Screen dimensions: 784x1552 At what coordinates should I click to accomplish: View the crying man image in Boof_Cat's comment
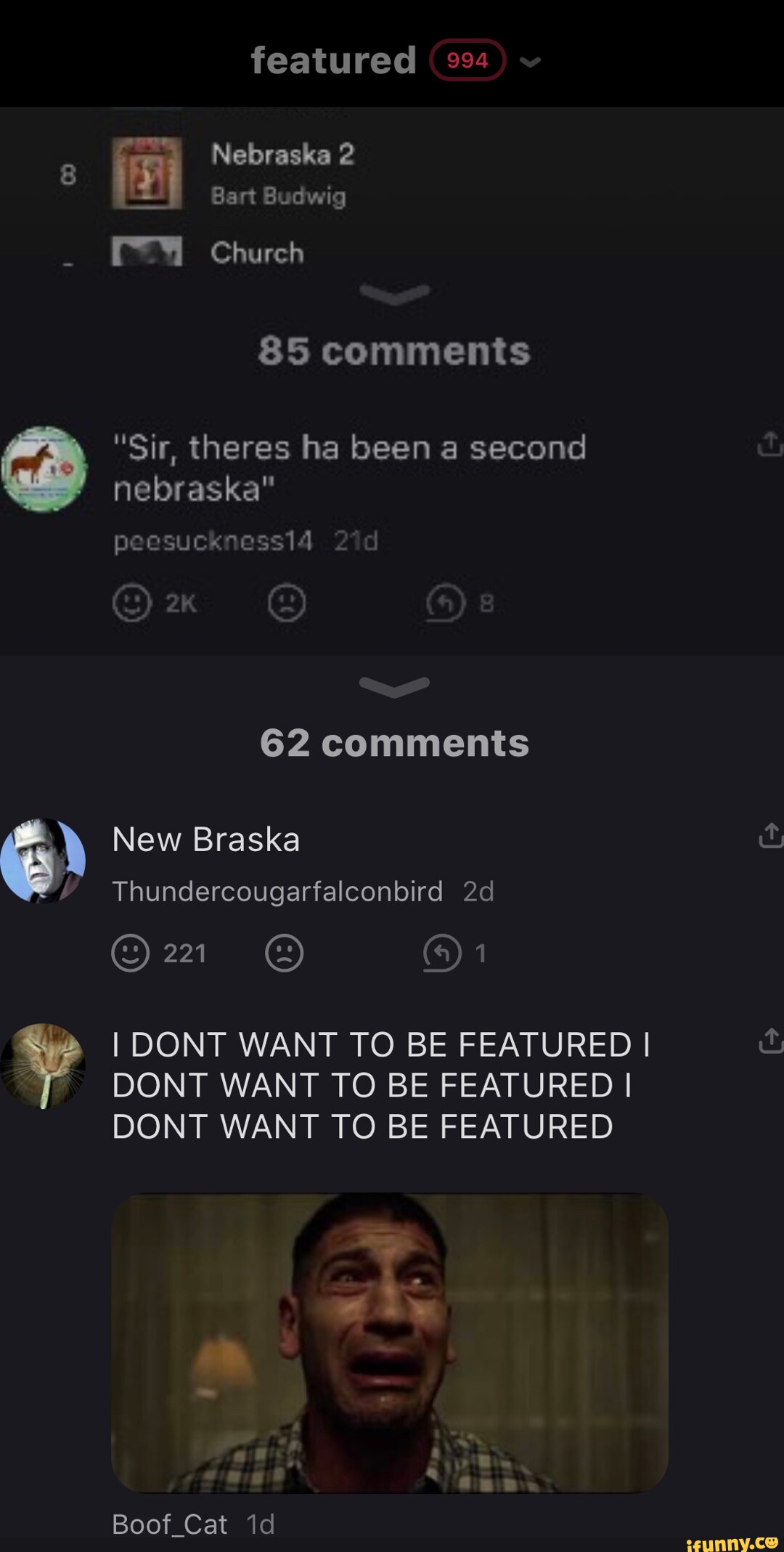[x=390, y=1342]
